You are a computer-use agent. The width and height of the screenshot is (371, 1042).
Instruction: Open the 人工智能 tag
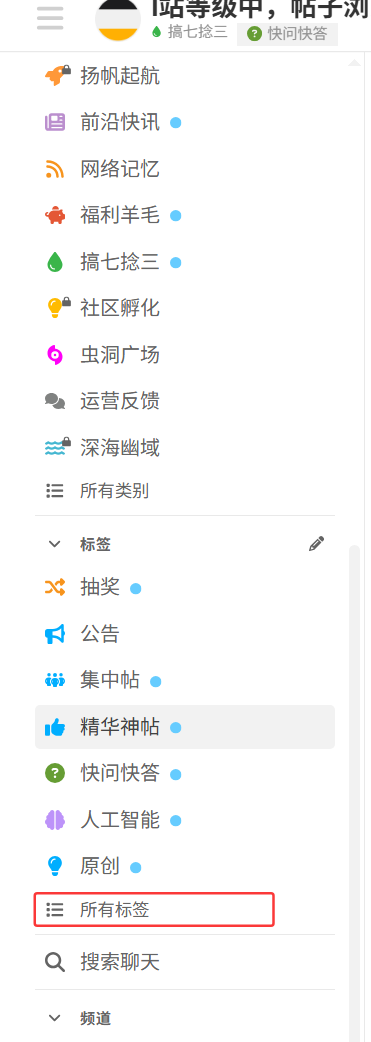coord(185,821)
